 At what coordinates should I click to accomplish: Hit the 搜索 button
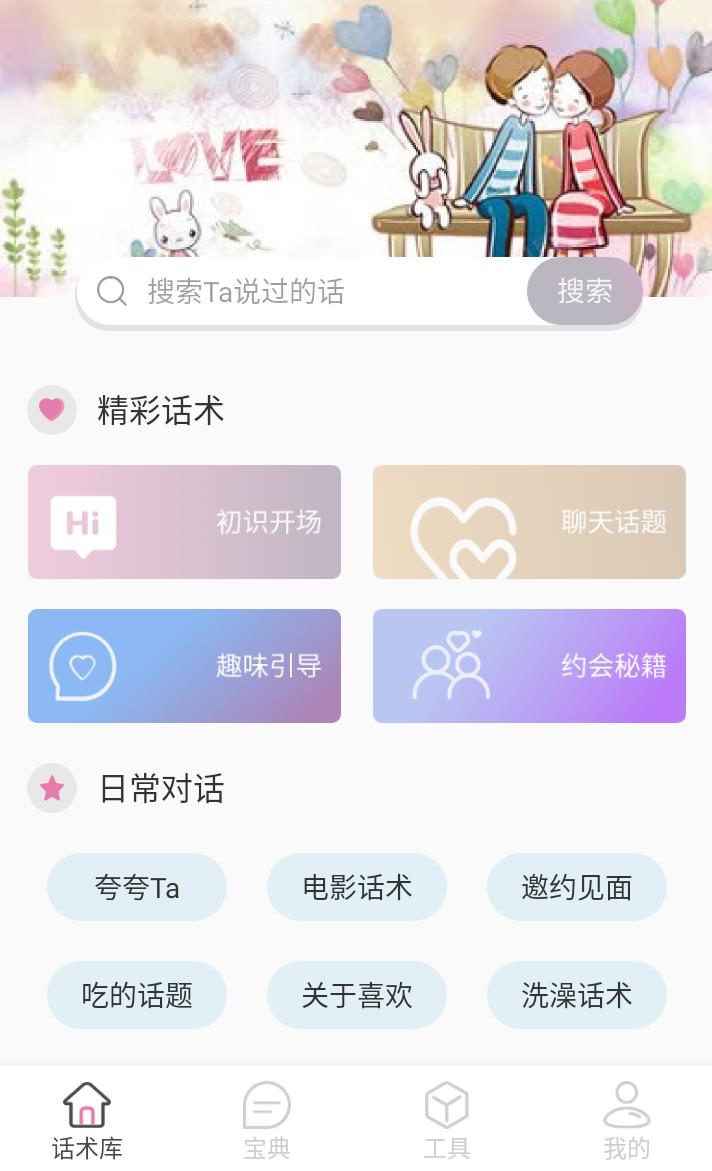click(584, 292)
